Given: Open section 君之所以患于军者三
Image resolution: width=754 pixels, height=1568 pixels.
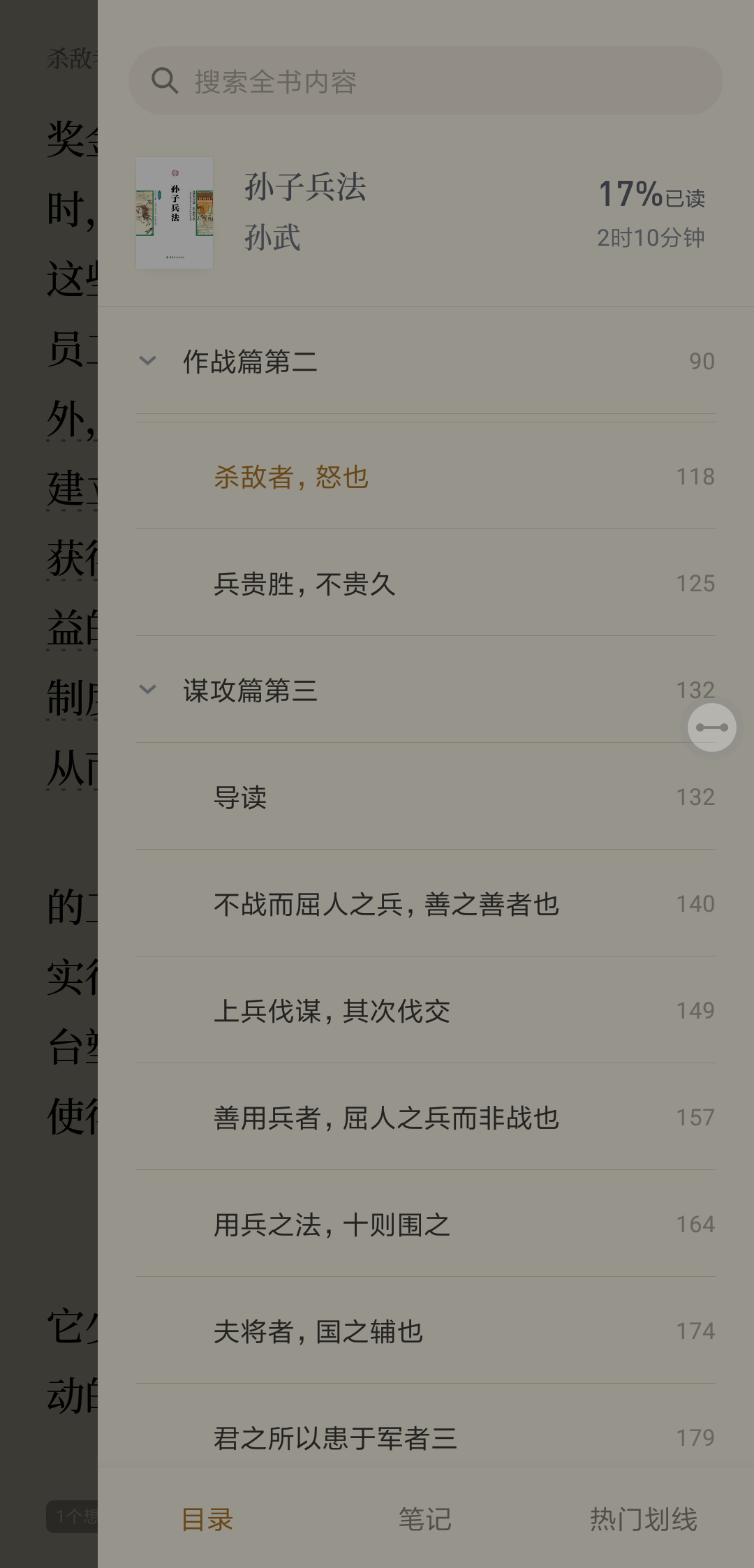Looking at the screenshot, I should coord(335,1438).
